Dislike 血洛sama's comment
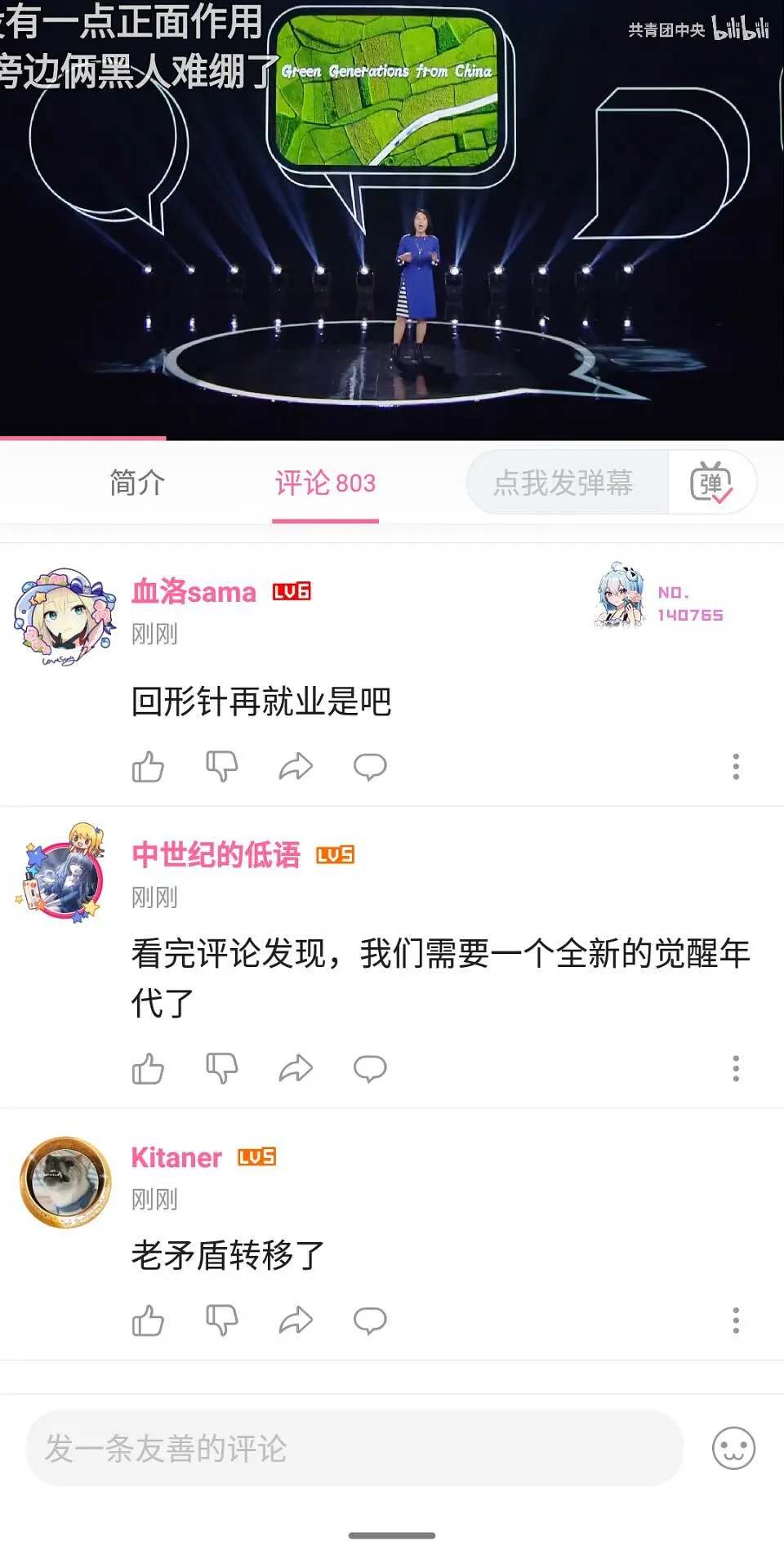The height and width of the screenshot is (1568, 784). (x=221, y=767)
